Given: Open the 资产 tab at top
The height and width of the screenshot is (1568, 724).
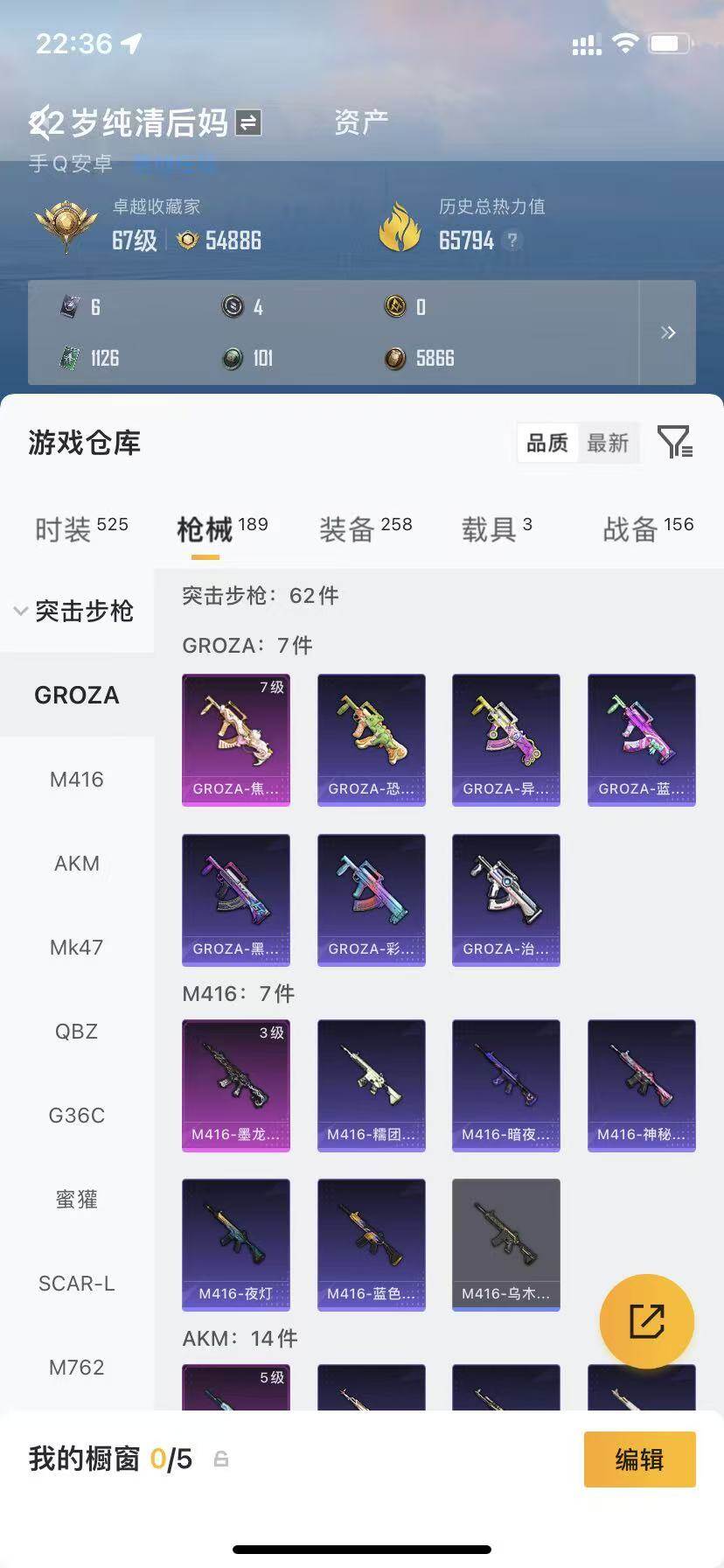Looking at the screenshot, I should 361,122.
